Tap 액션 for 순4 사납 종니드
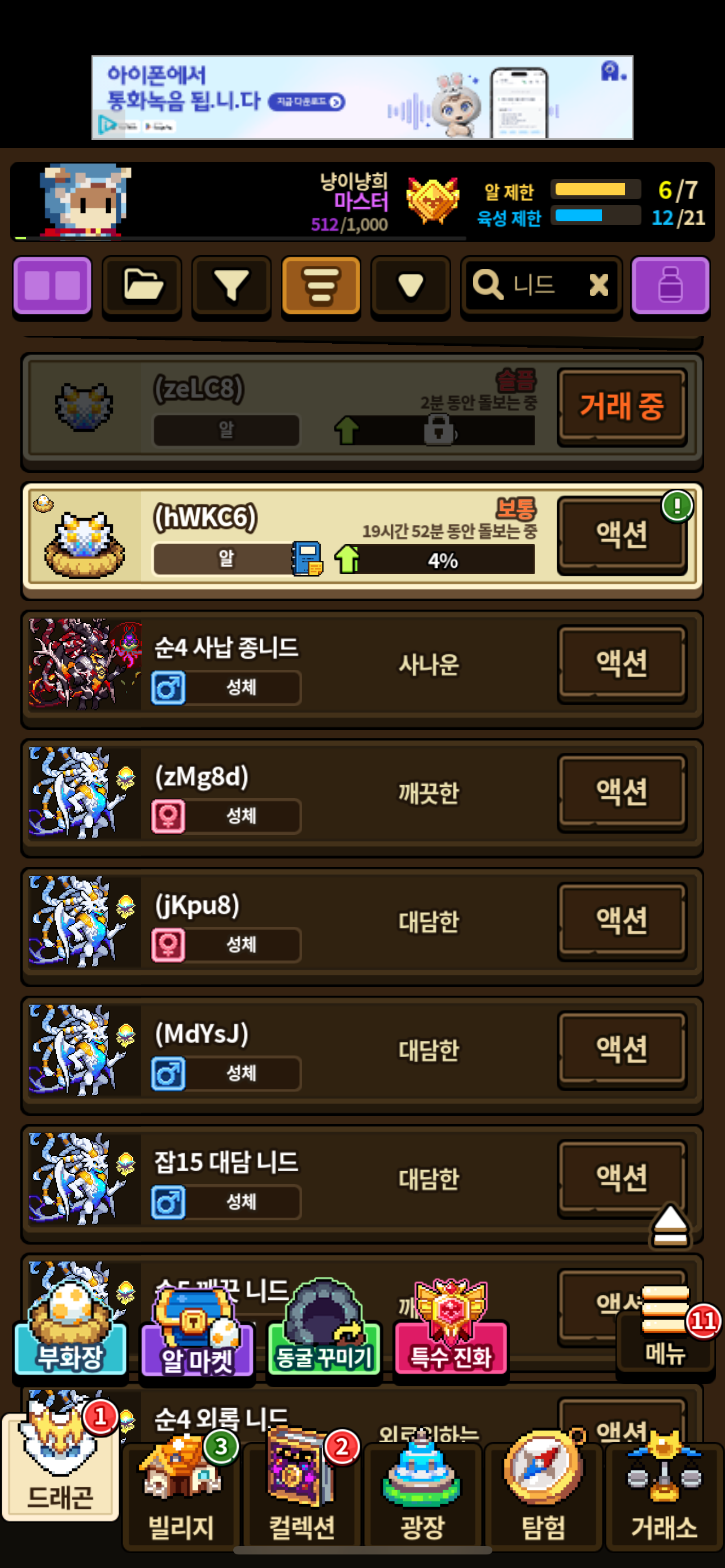 (621, 663)
